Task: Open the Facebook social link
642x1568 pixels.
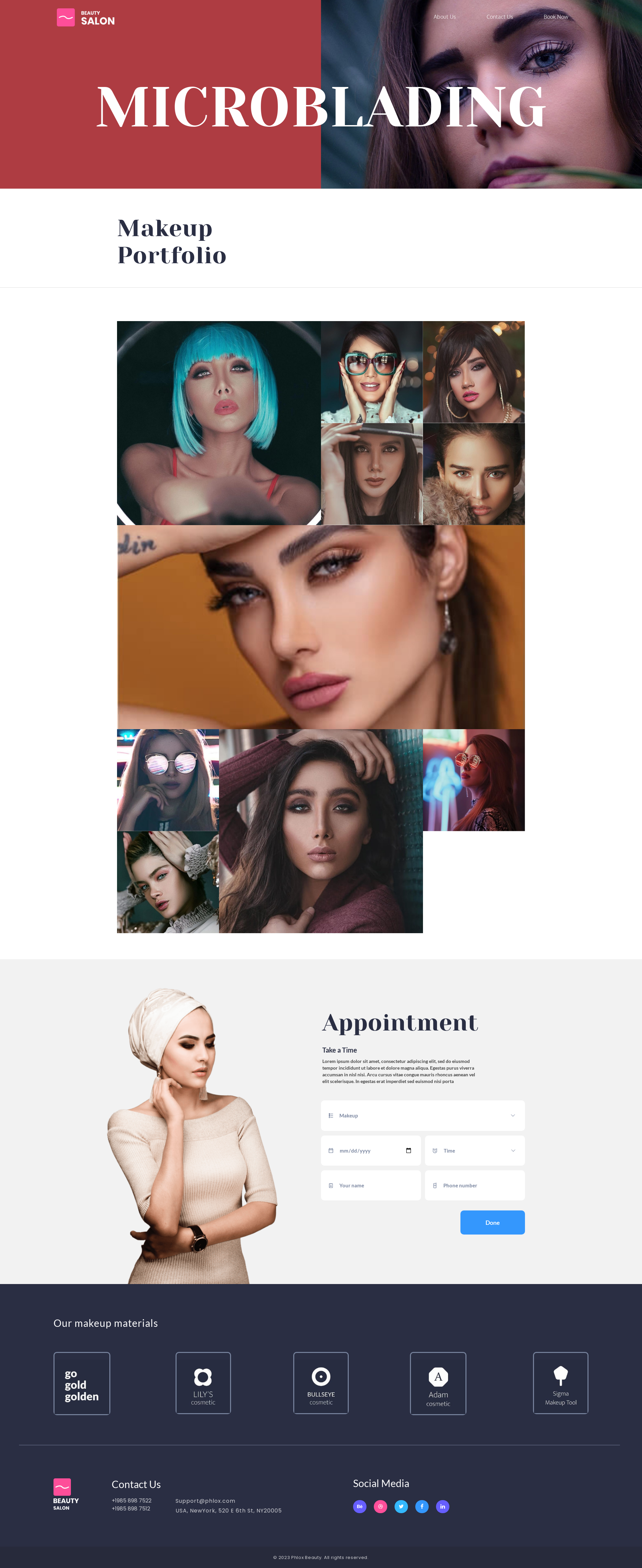Action: (x=422, y=1506)
